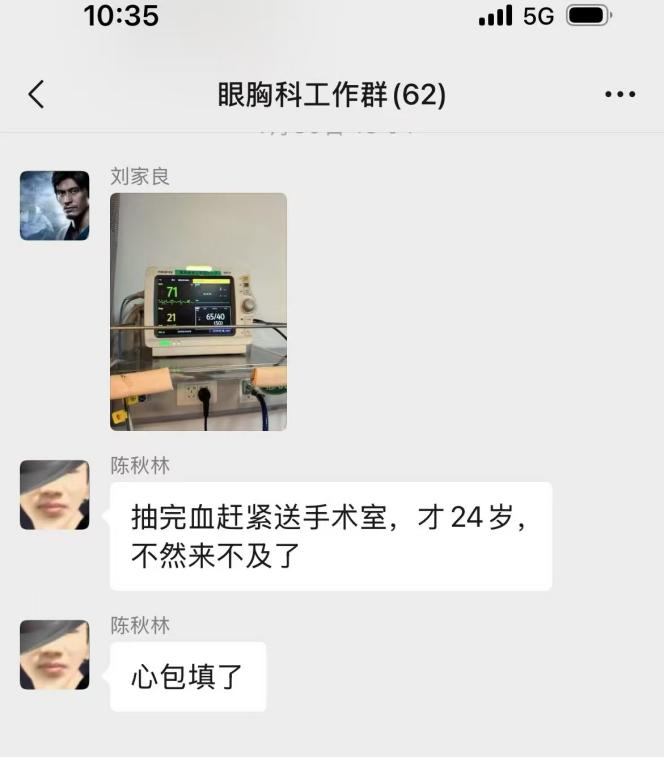
Task: Open the group chat overflow menu
Action: (x=620, y=95)
